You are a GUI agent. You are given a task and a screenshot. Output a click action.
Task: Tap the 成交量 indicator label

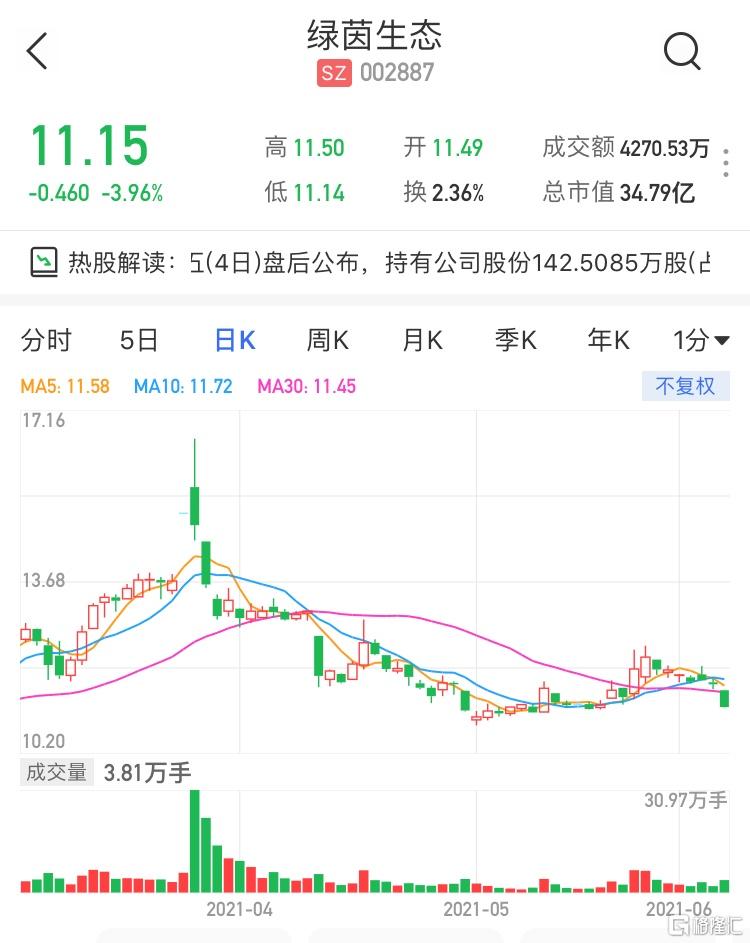56,773
